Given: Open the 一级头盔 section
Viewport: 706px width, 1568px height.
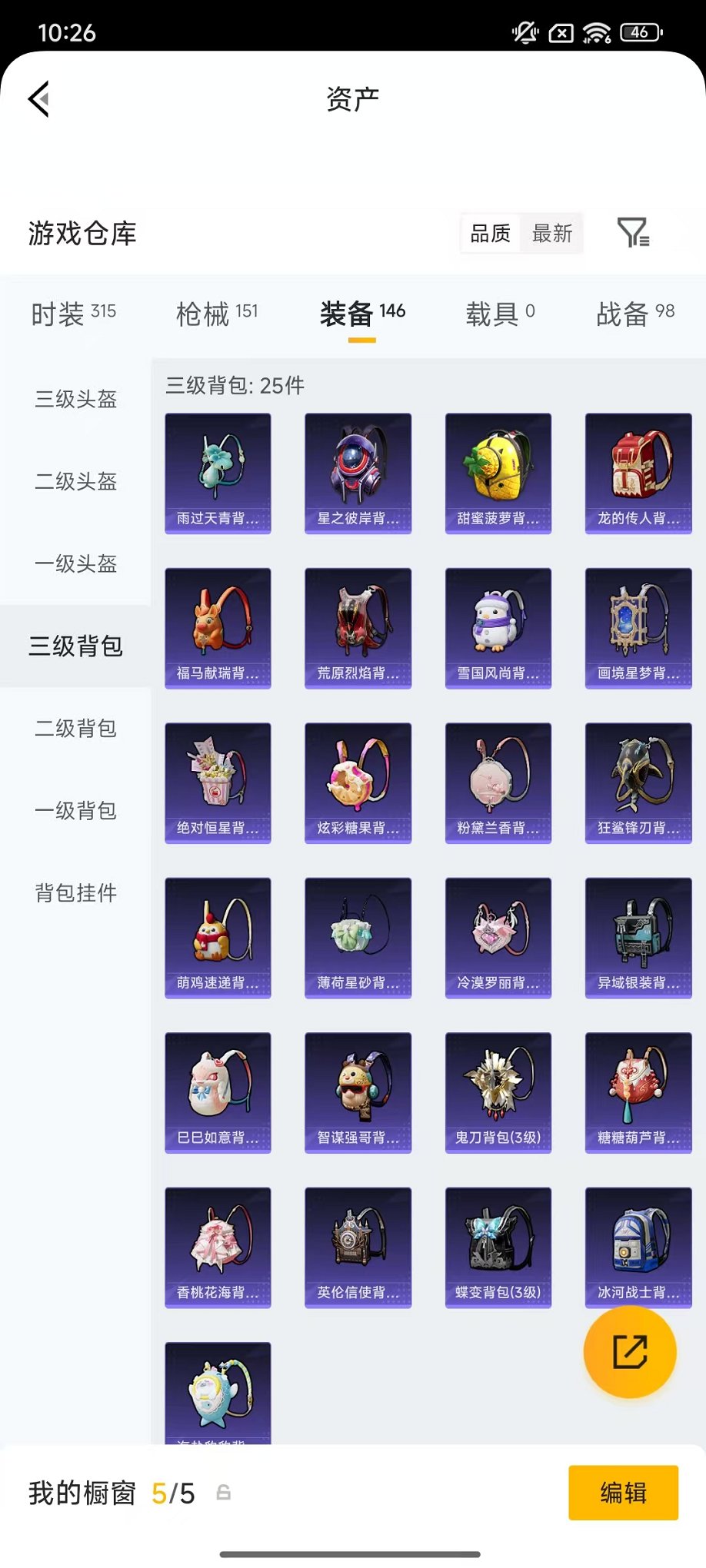Looking at the screenshot, I should [x=74, y=565].
